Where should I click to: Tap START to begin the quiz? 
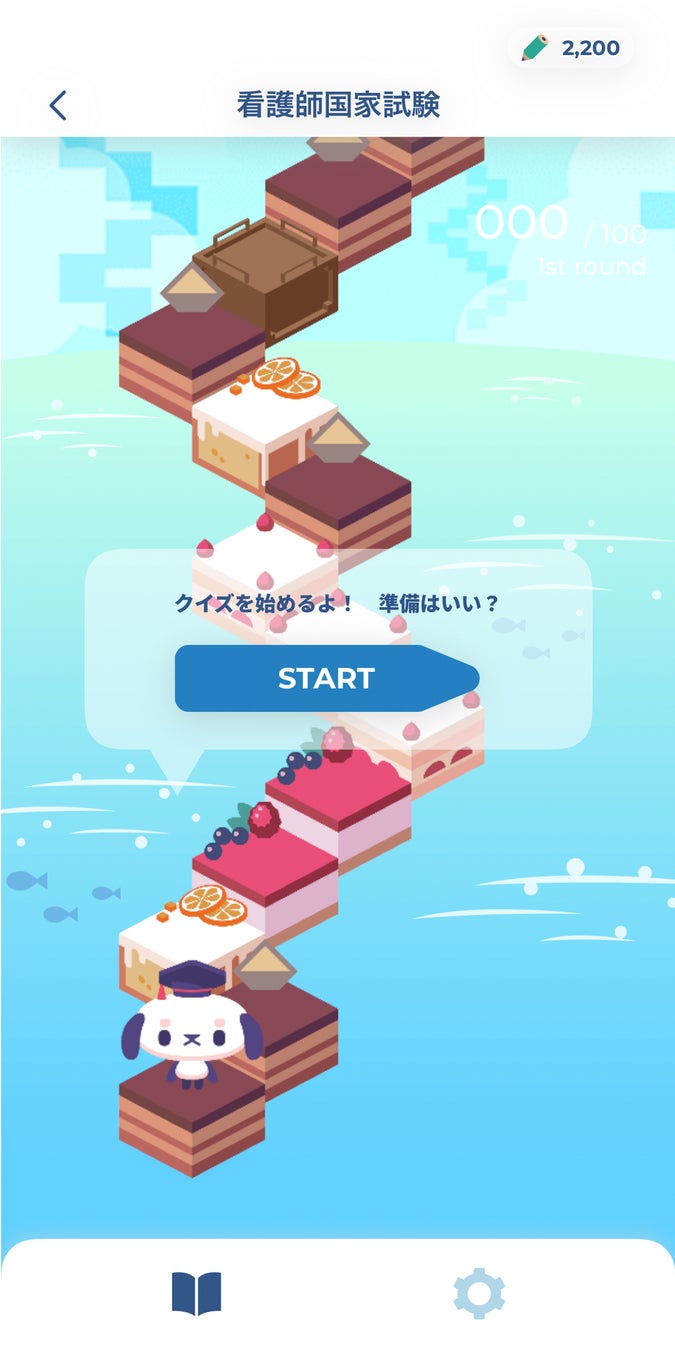pos(326,678)
